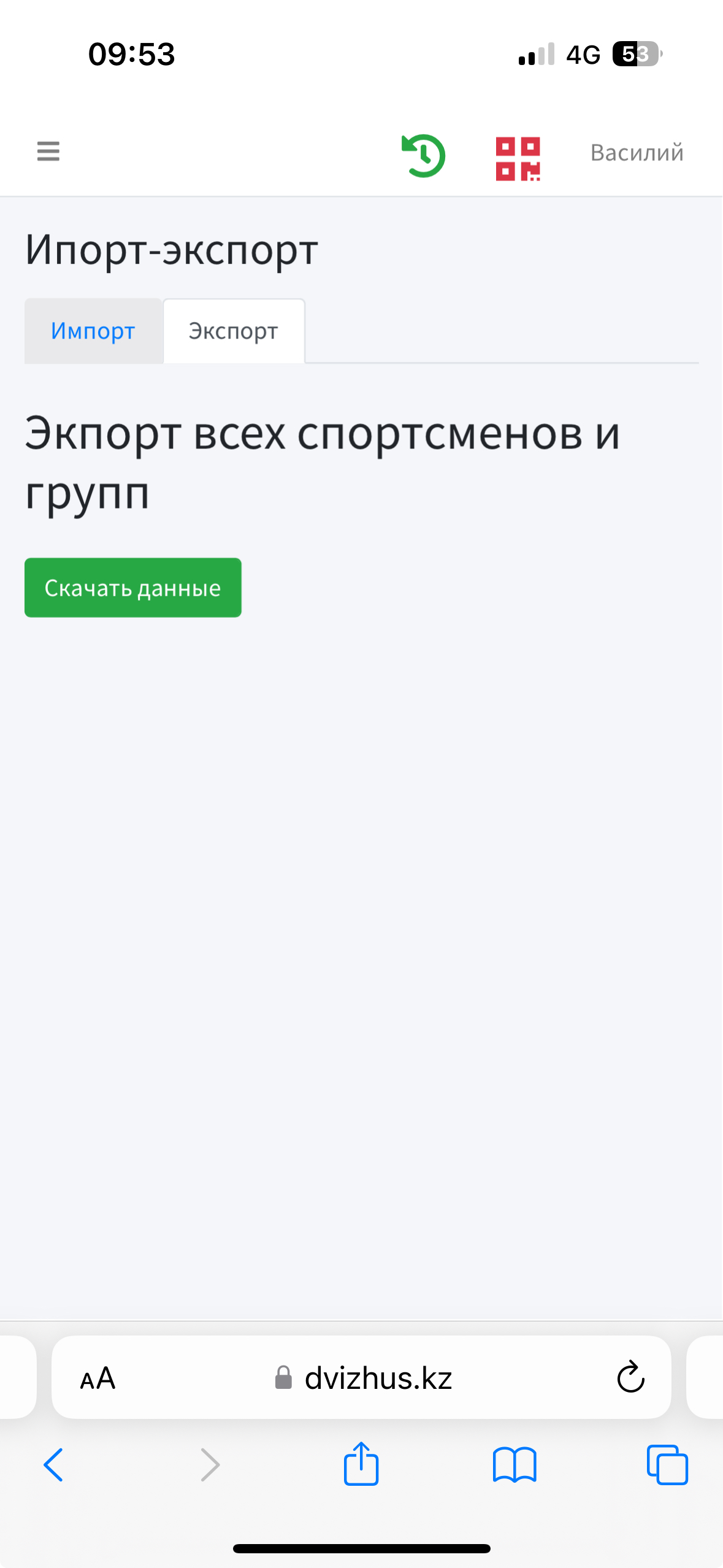Open Safari bookmarks
The image size is (723, 1568).
(x=515, y=1465)
